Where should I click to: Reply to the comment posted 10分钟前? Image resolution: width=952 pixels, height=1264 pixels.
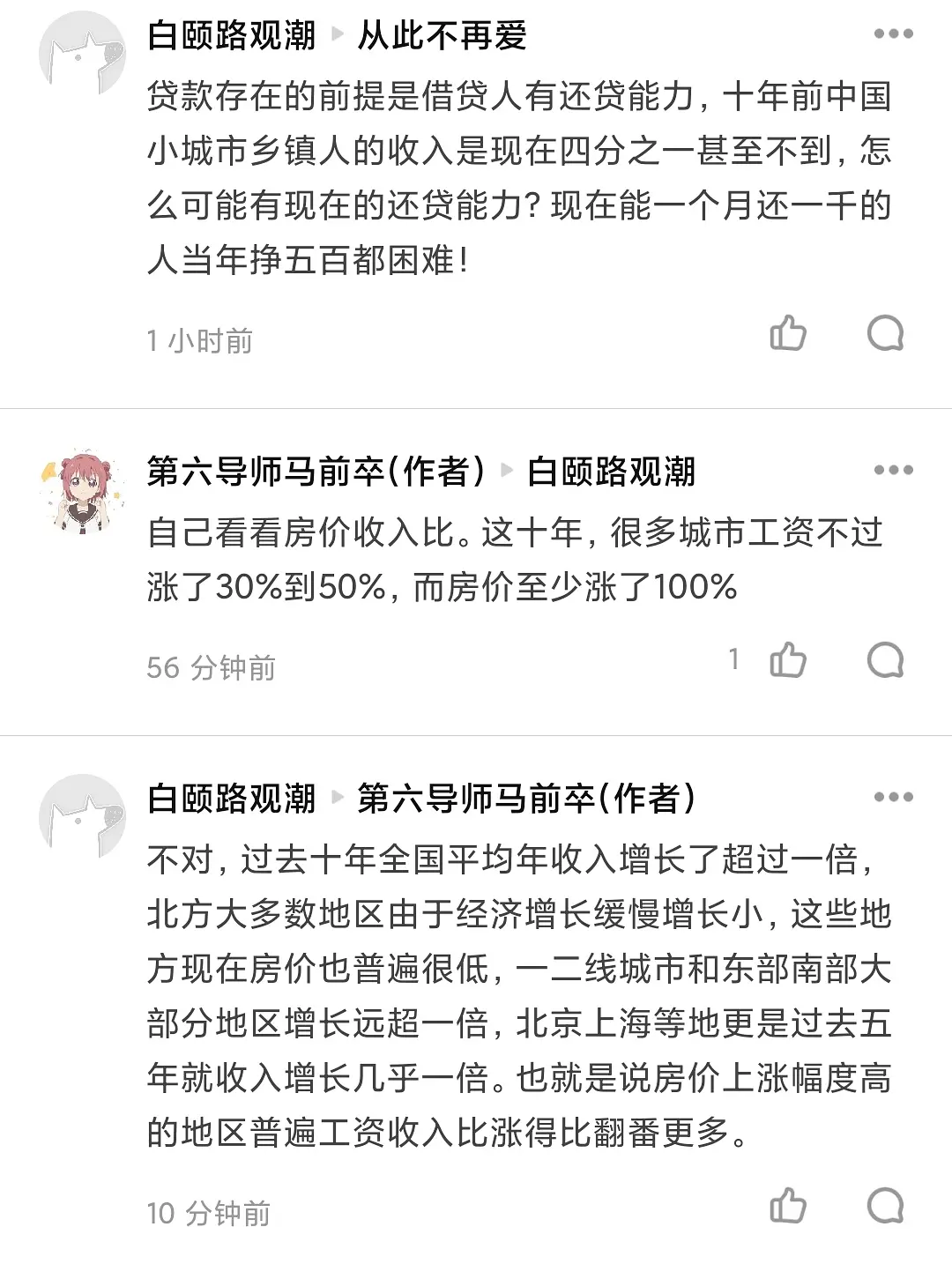[885, 1206]
